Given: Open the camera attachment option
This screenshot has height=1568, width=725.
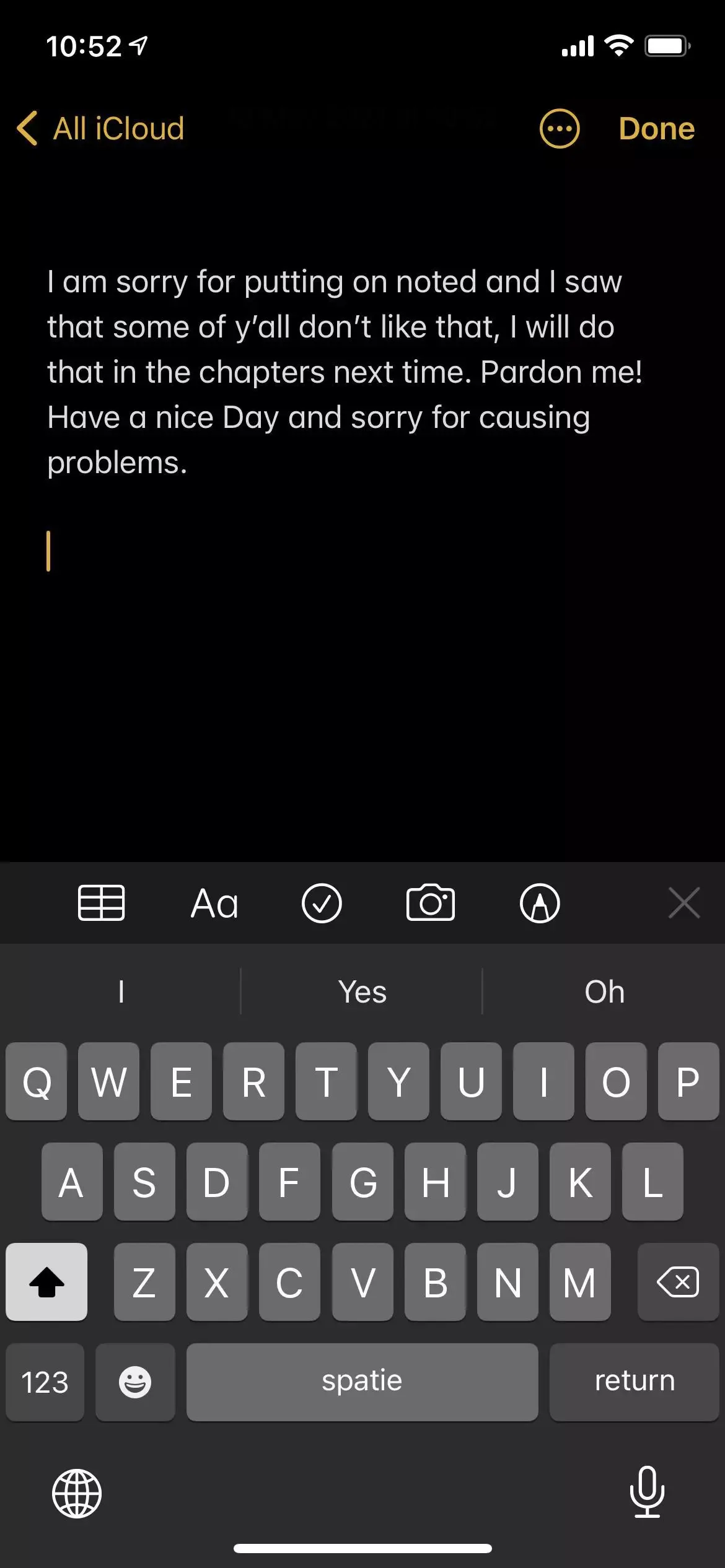Looking at the screenshot, I should click(x=431, y=903).
